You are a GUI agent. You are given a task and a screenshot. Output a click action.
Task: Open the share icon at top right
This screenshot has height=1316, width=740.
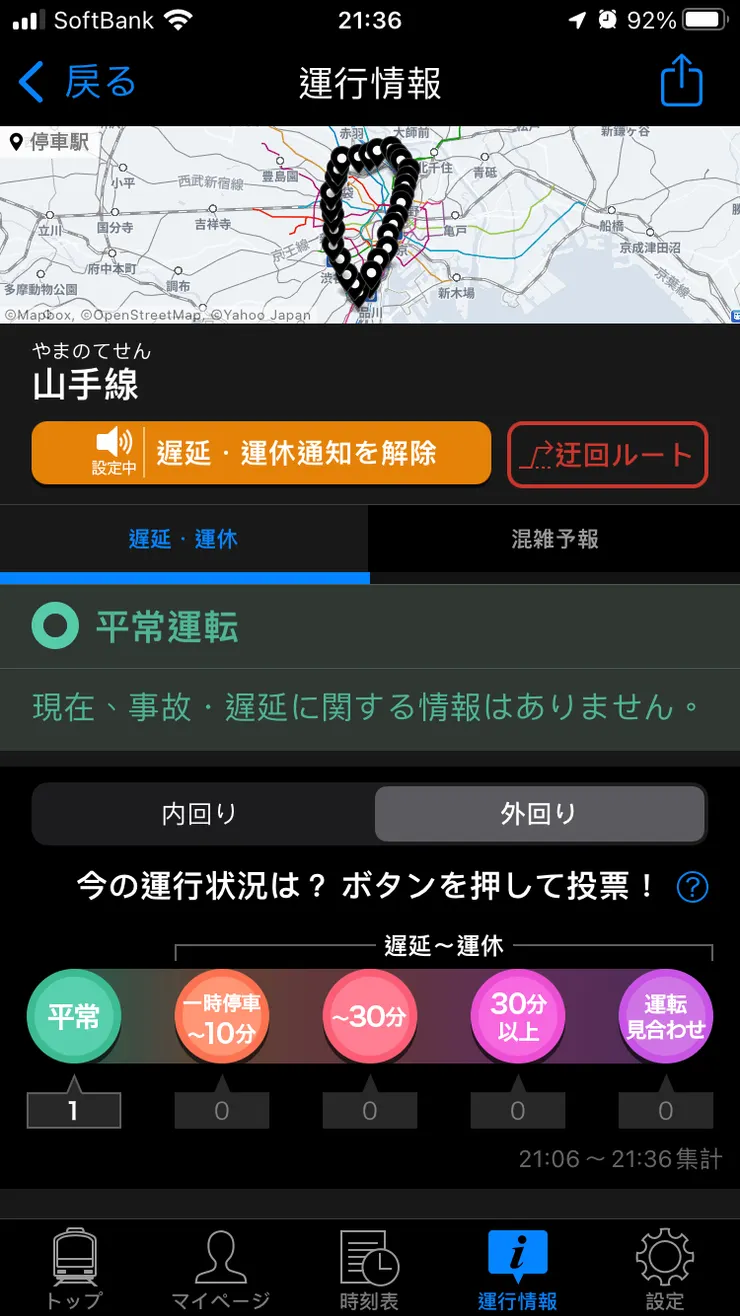click(x=682, y=82)
